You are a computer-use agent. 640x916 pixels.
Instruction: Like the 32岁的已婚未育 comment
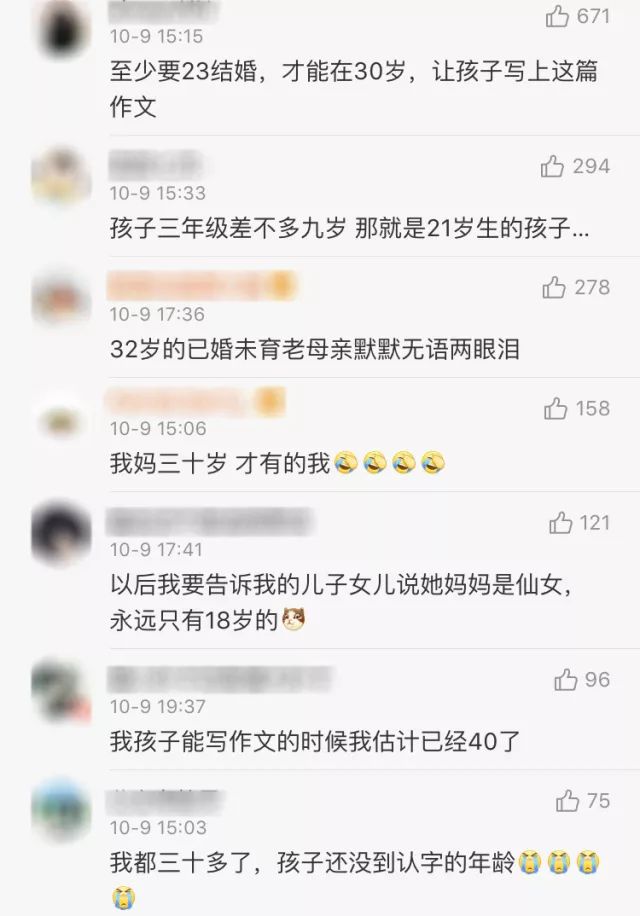coord(554,288)
